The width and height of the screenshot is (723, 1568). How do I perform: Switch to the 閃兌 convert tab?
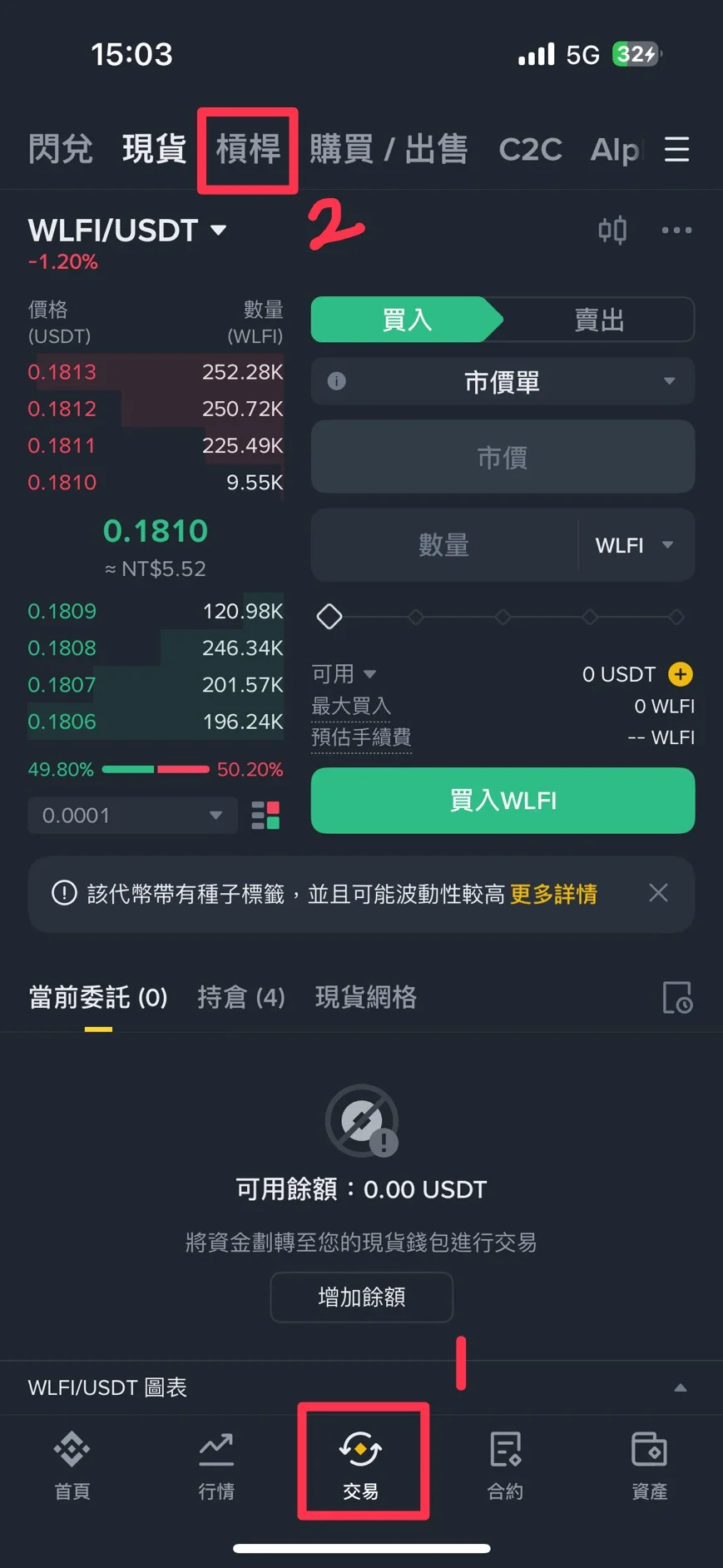(x=60, y=150)
